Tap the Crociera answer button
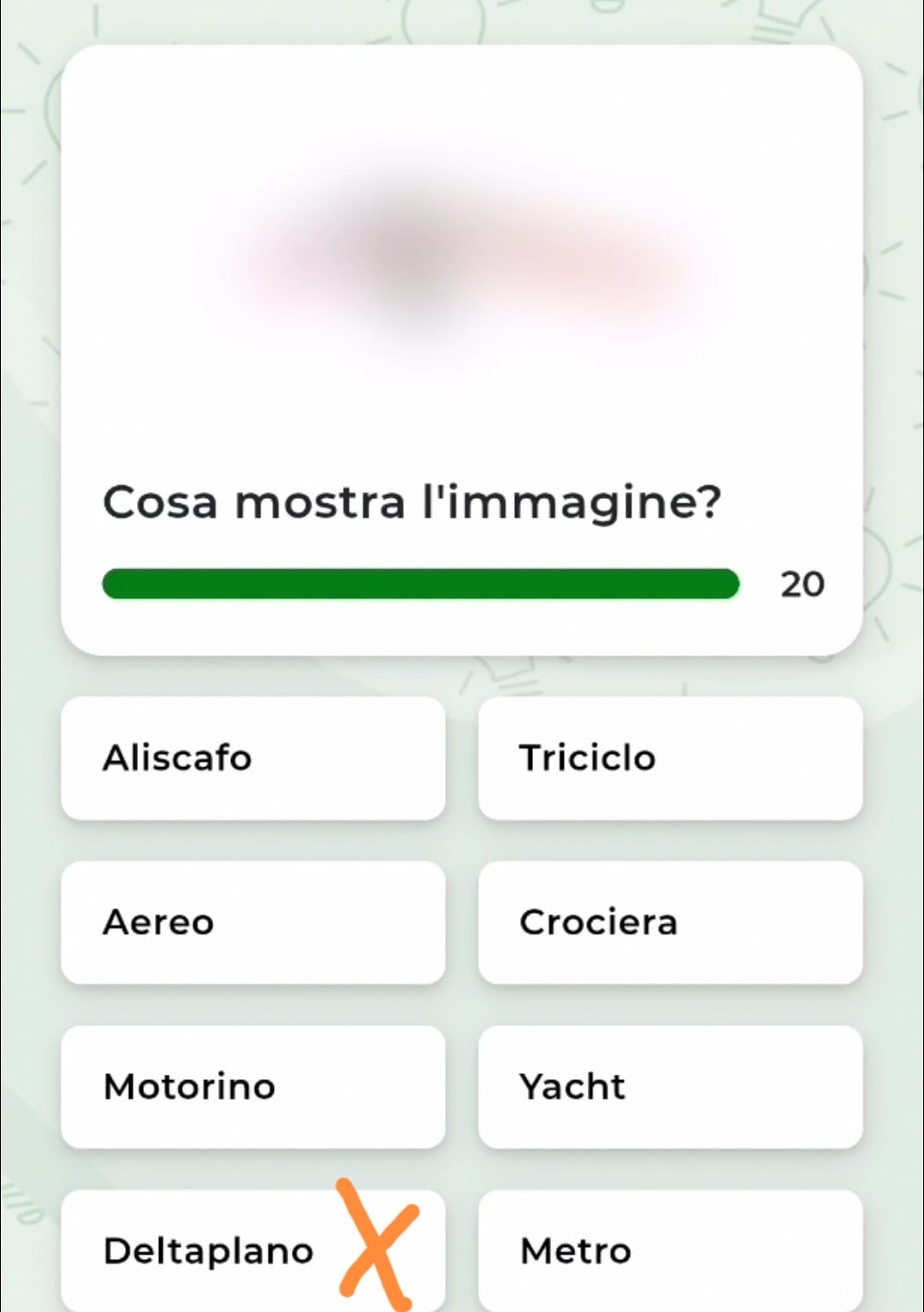This screenshot has width=924, height=1312. point(670,923)
